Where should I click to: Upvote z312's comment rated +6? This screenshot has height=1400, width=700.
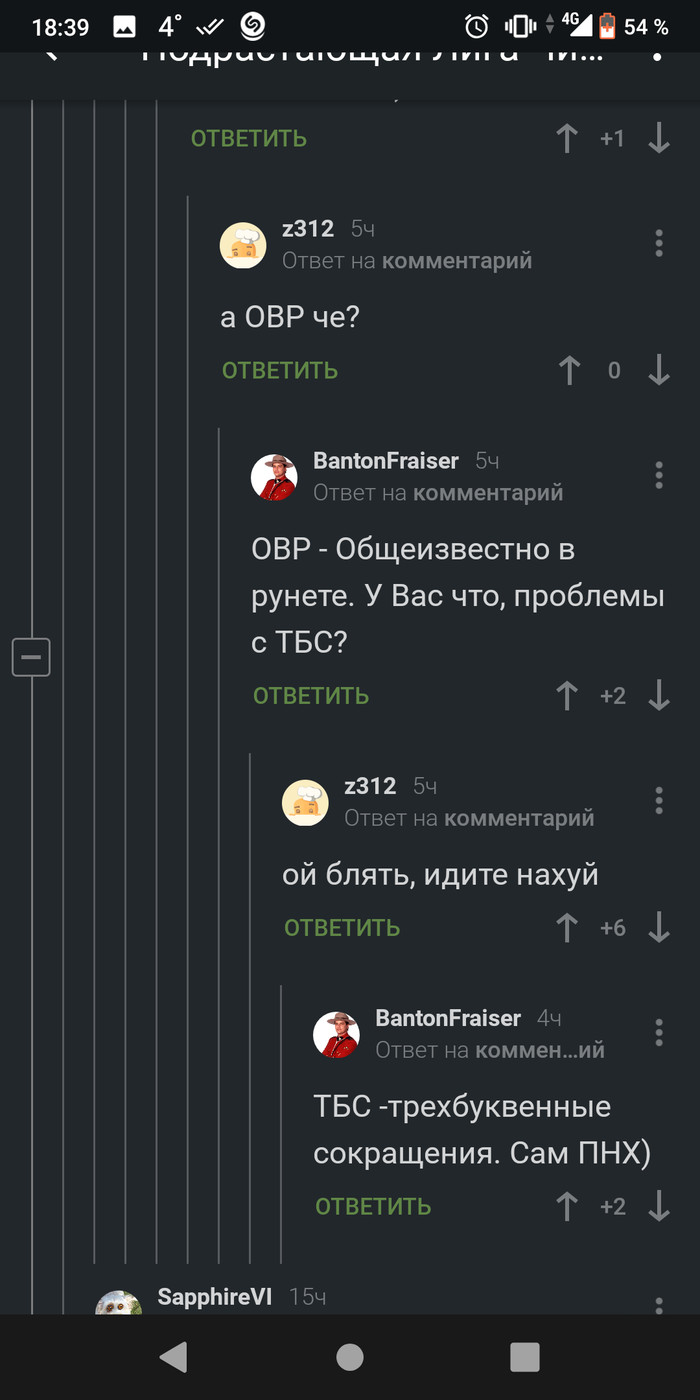coord(567,928)
